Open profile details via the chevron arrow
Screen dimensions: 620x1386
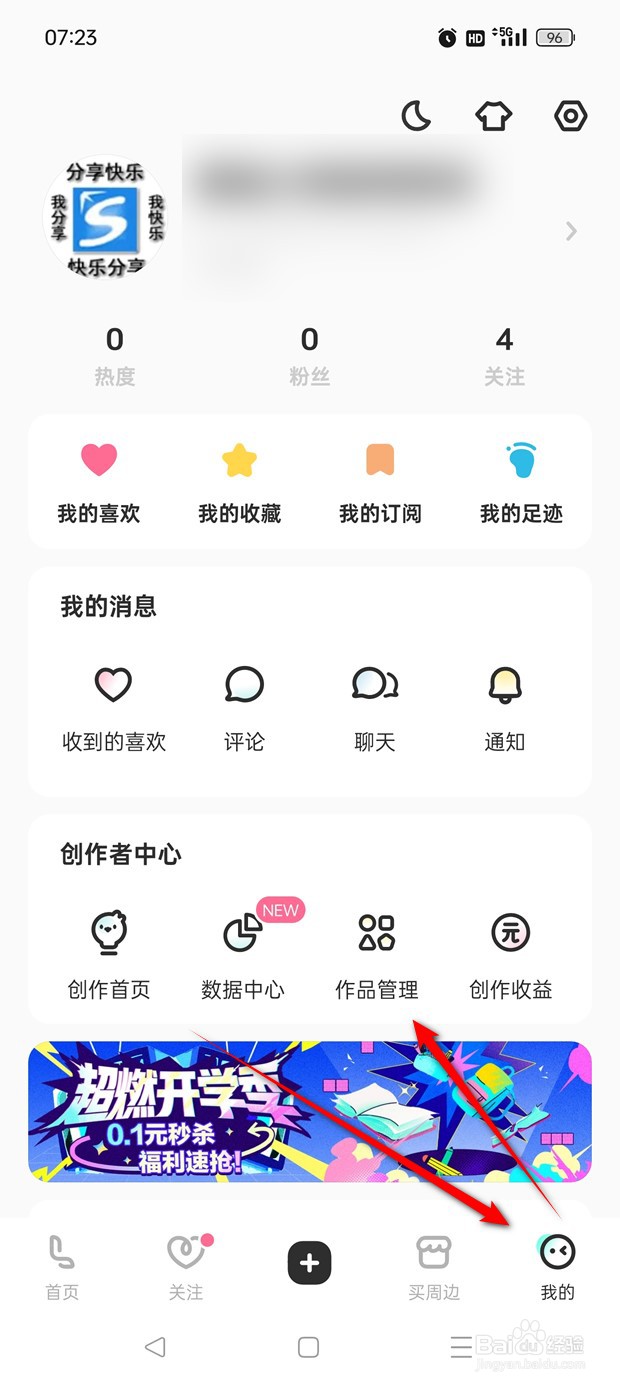coord(571,232)
